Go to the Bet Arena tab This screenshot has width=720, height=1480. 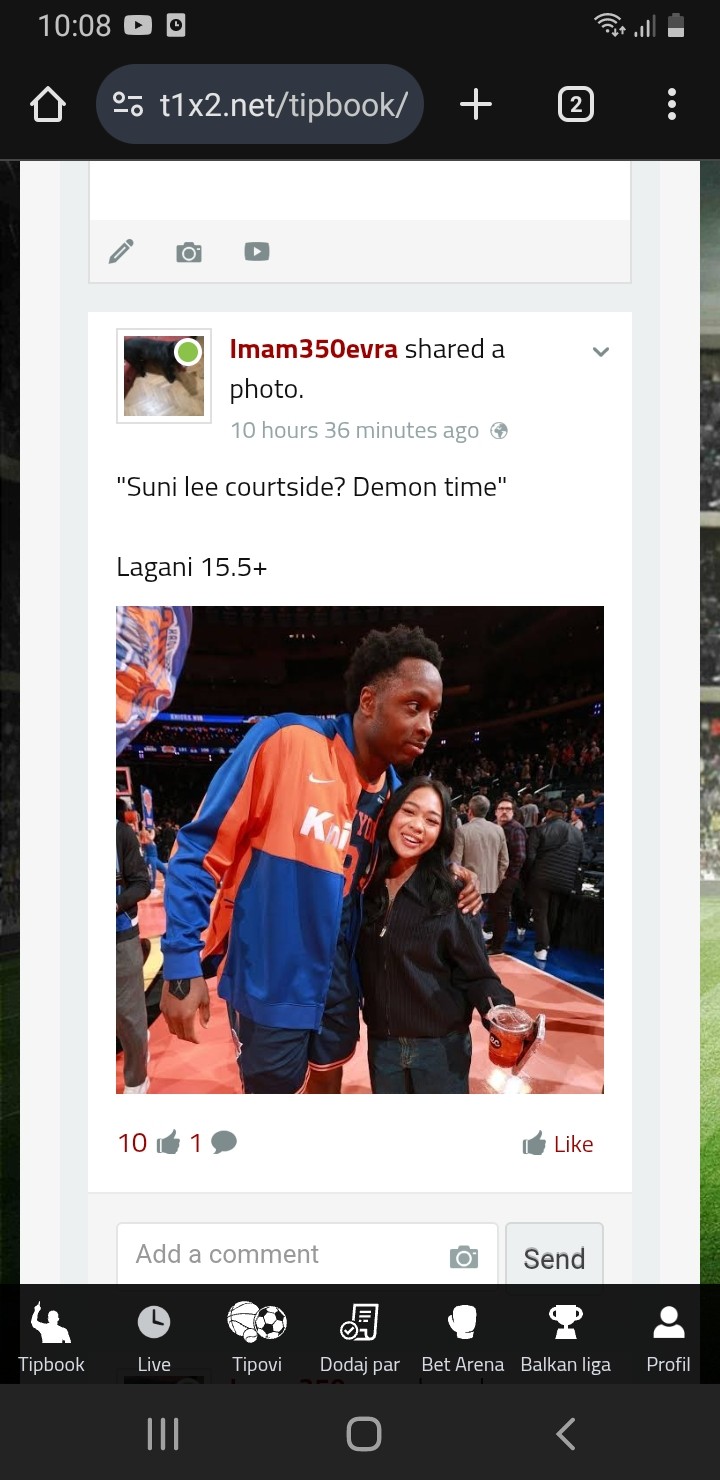tap(462, 1336)
